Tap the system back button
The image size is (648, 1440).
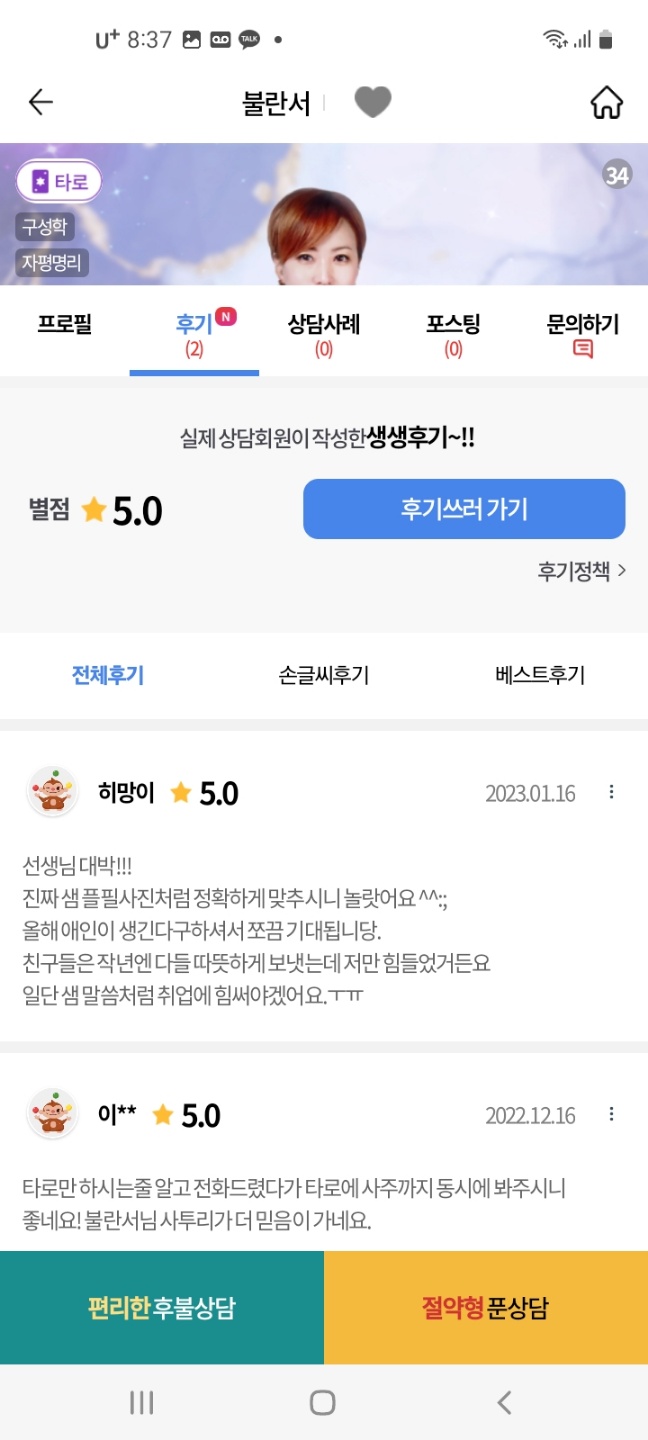click(x=504, y=1403)
